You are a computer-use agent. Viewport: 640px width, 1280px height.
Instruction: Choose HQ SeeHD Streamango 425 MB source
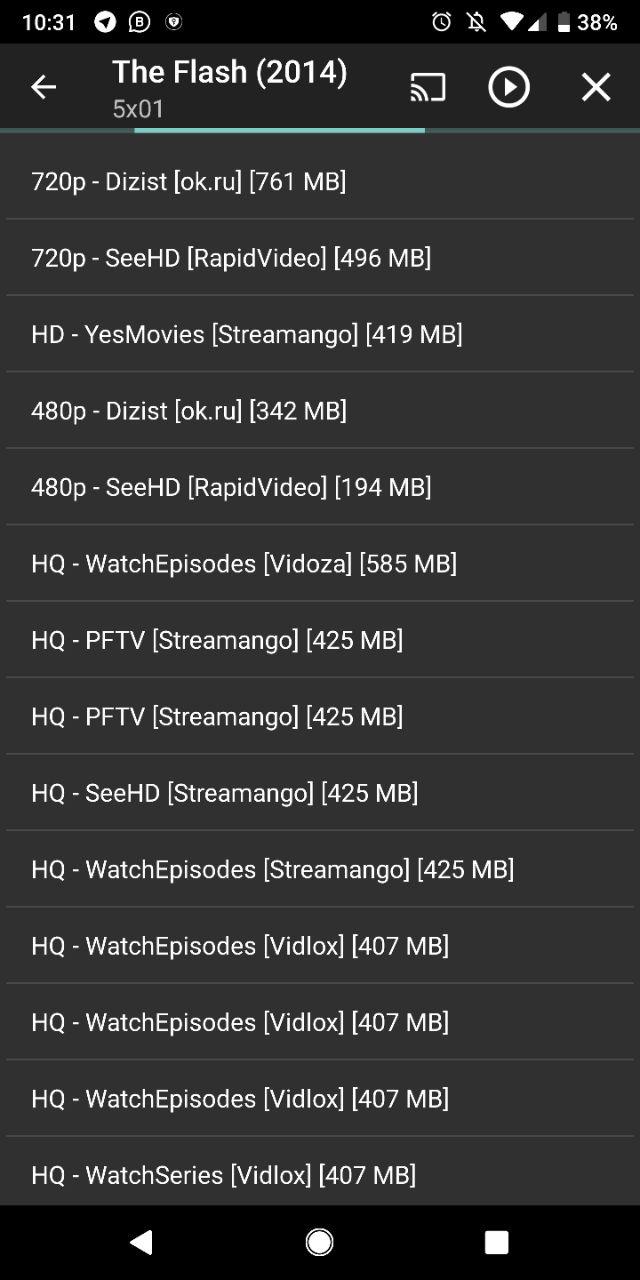[320, 793]
